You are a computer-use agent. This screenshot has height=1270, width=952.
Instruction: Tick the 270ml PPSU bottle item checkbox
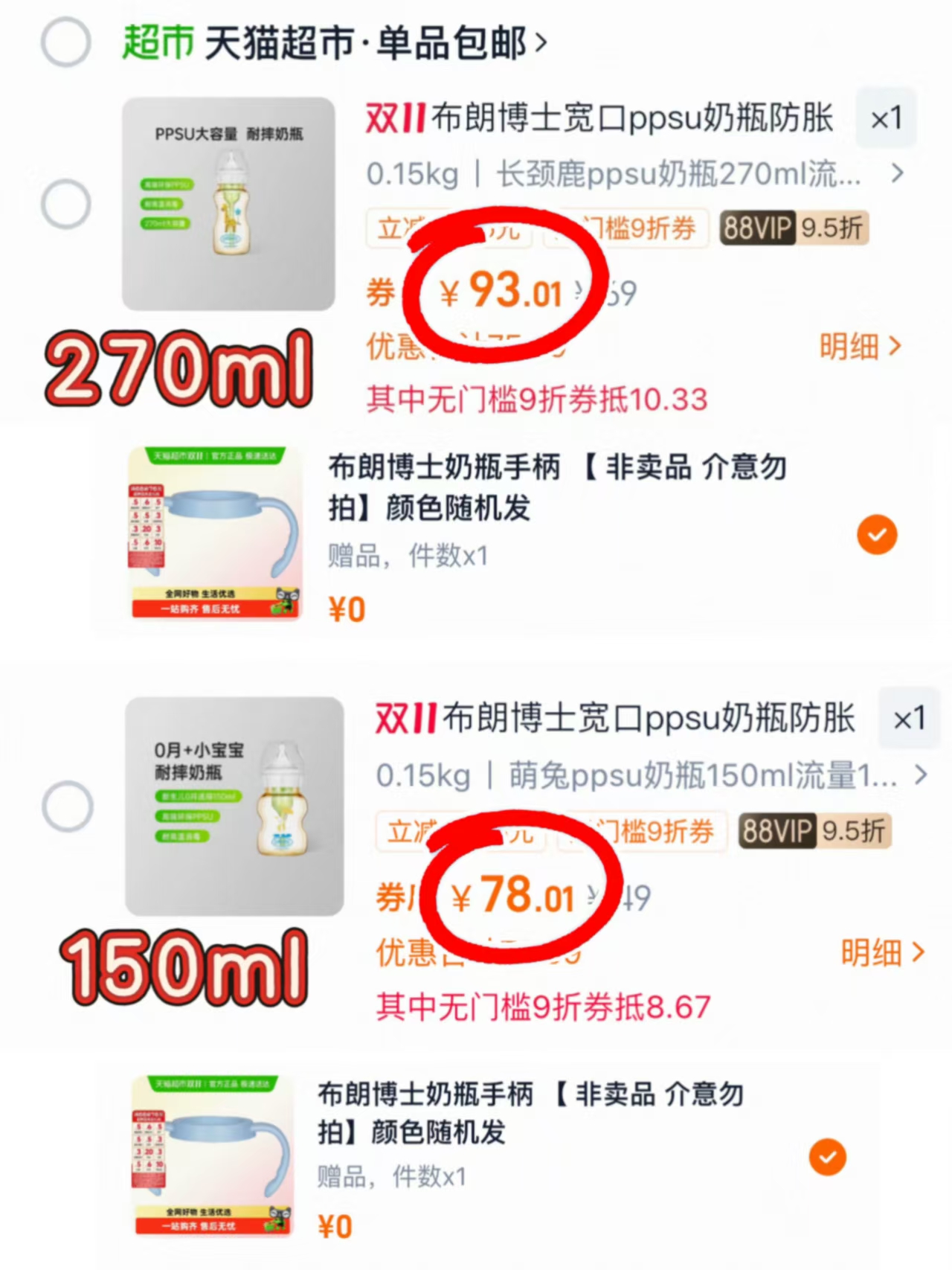coord(65,202)
